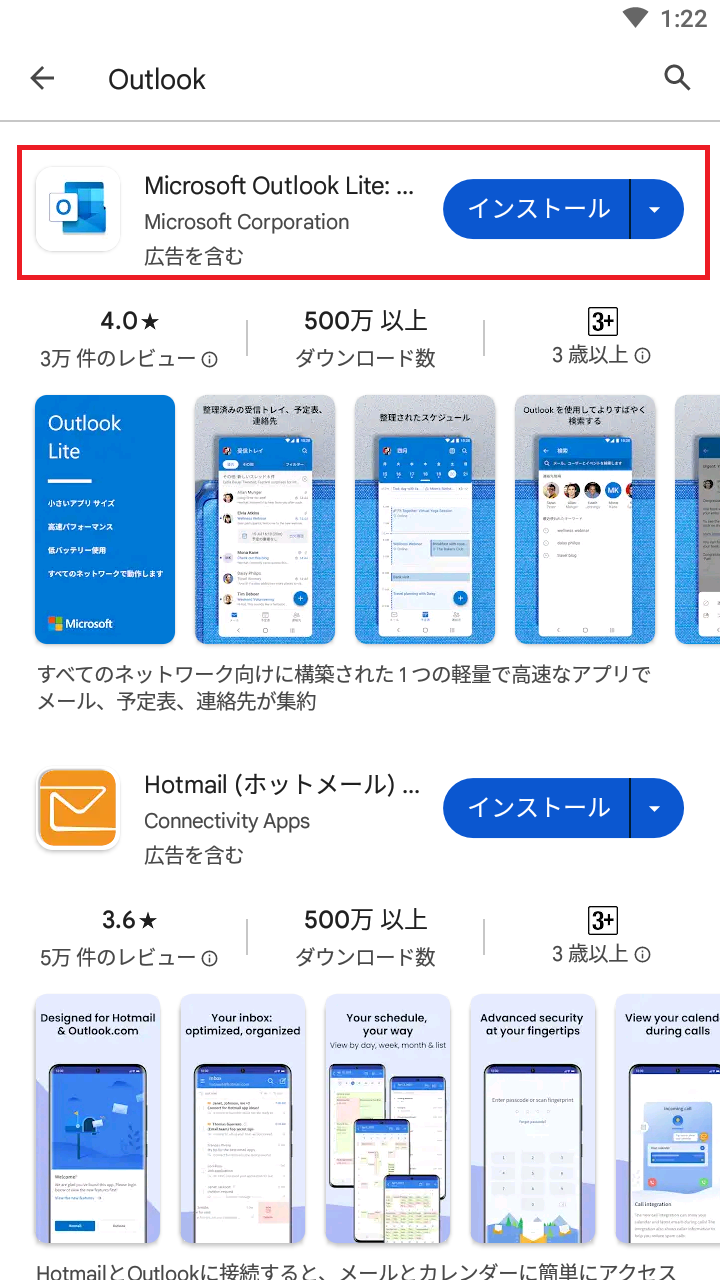Go back using the arrow icon
This screenshot has width=720, height=1280.
point(42,78)
